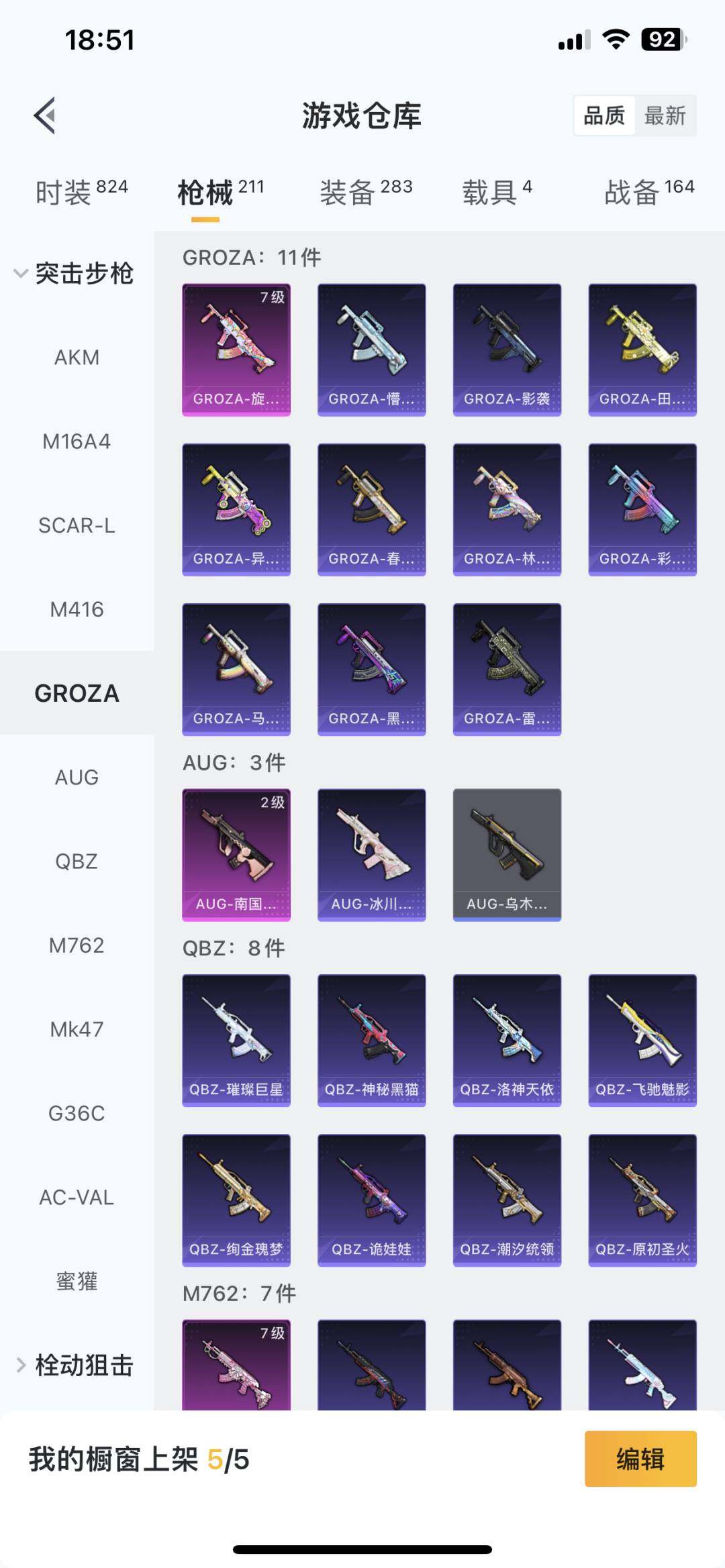
Task: Collapse the 突击步枪 category
Action: pyautogui.click(x=74, y=273)
